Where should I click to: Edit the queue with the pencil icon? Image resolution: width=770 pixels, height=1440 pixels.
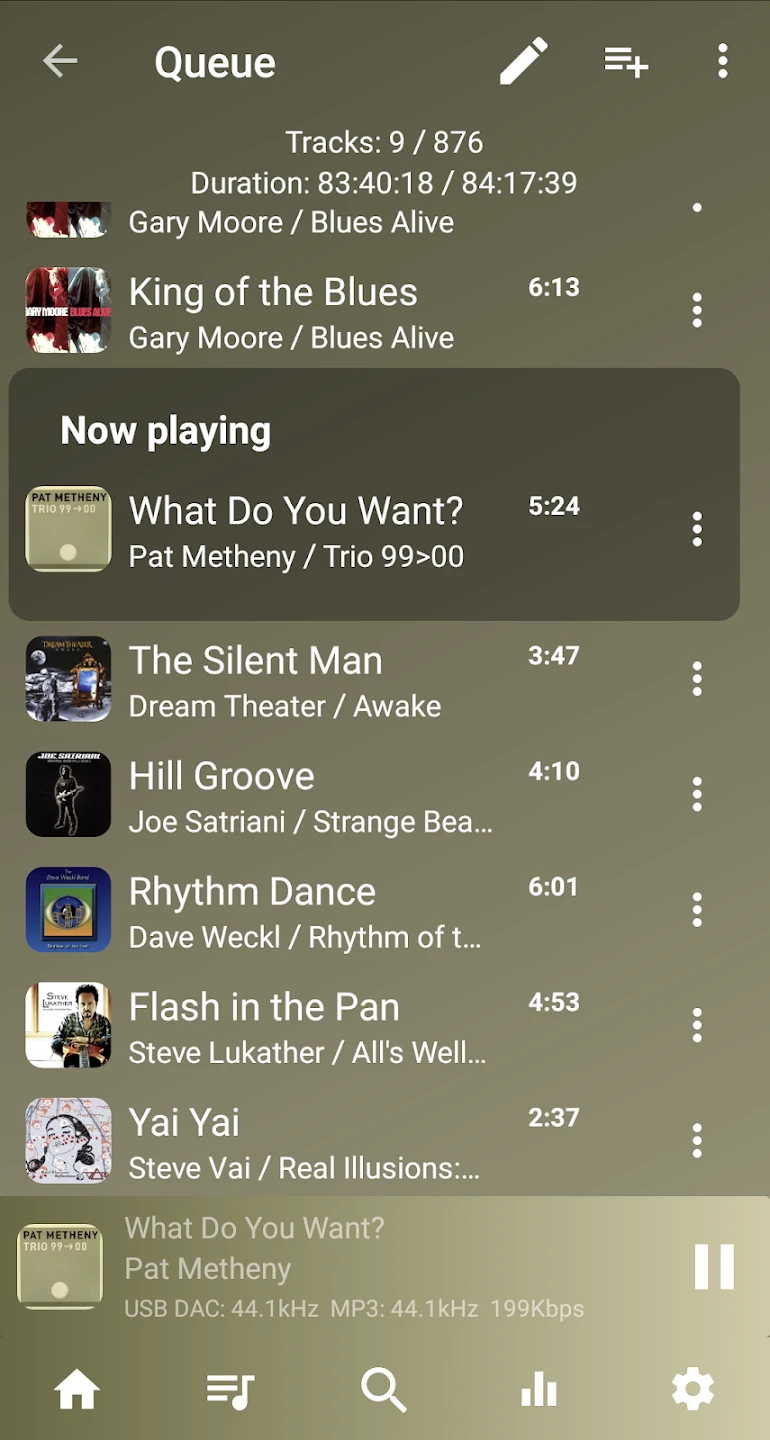(524, 62)
